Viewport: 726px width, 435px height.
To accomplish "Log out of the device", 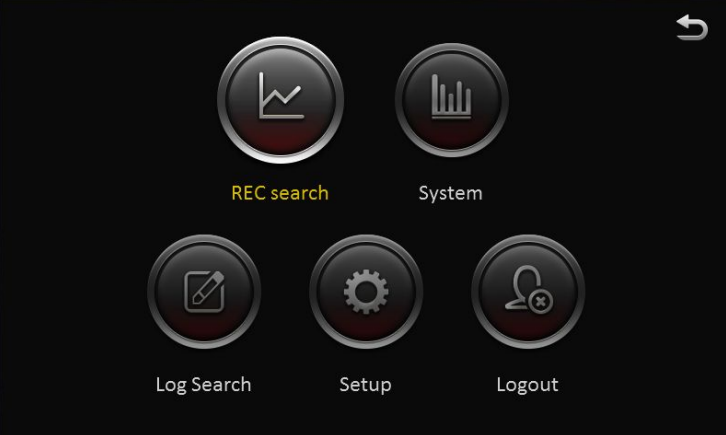I will [x=527, y=292].
